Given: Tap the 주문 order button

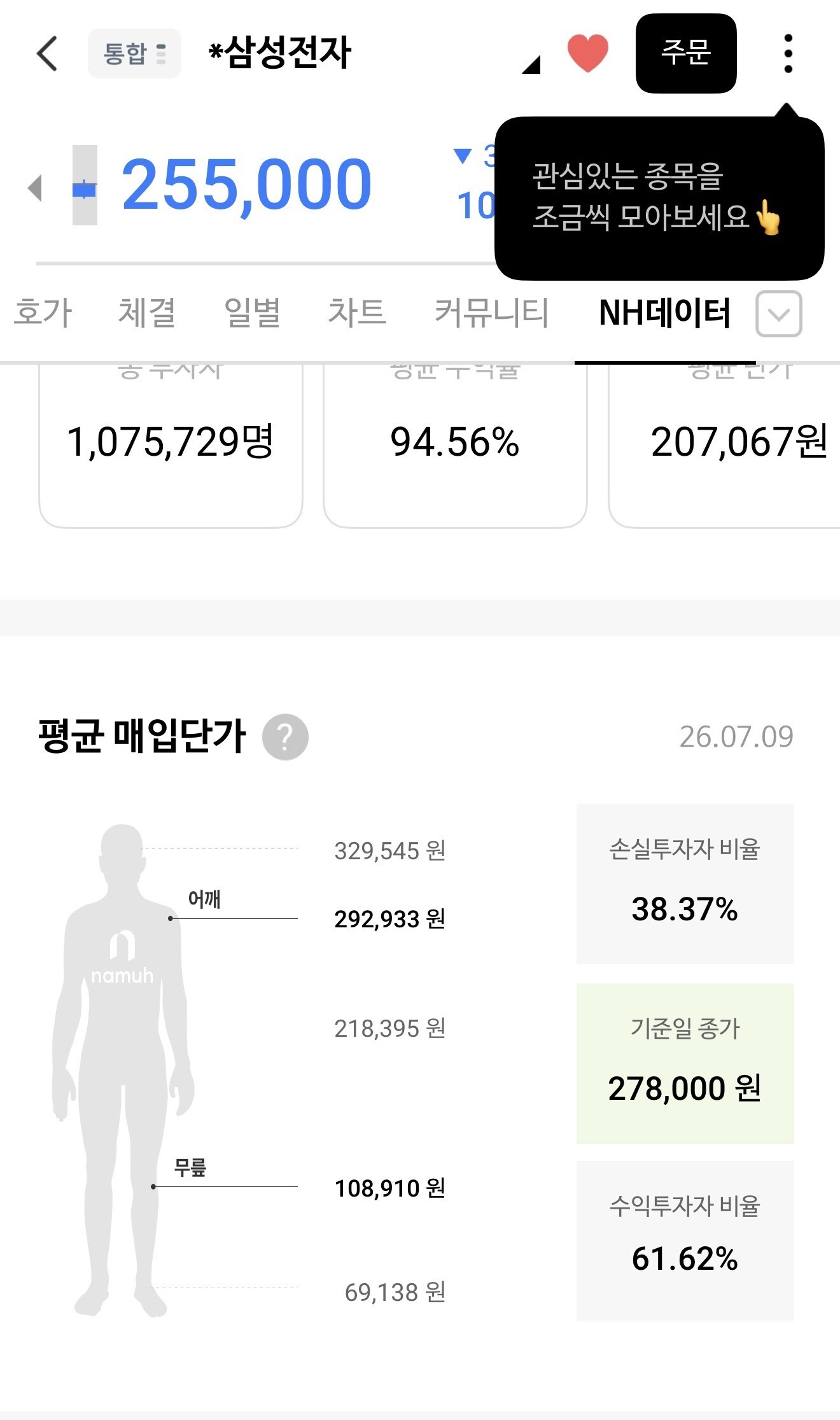Looking at the screenshot, I should (686, 53).
